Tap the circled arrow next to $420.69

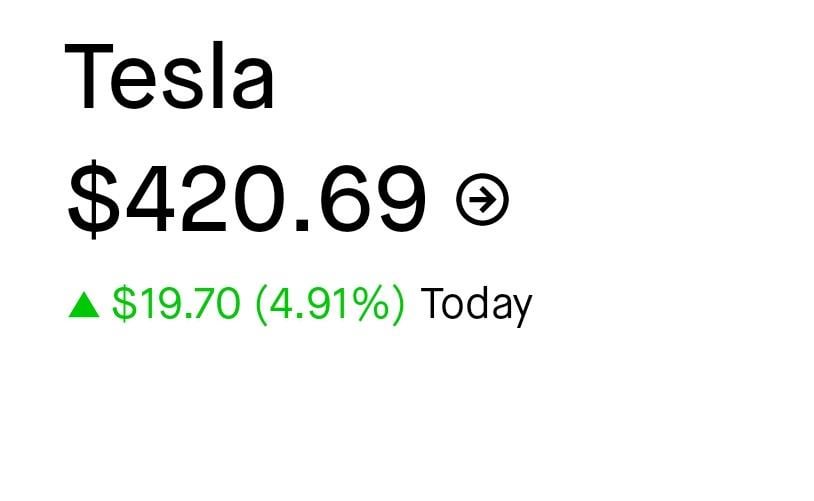point(482,200)
